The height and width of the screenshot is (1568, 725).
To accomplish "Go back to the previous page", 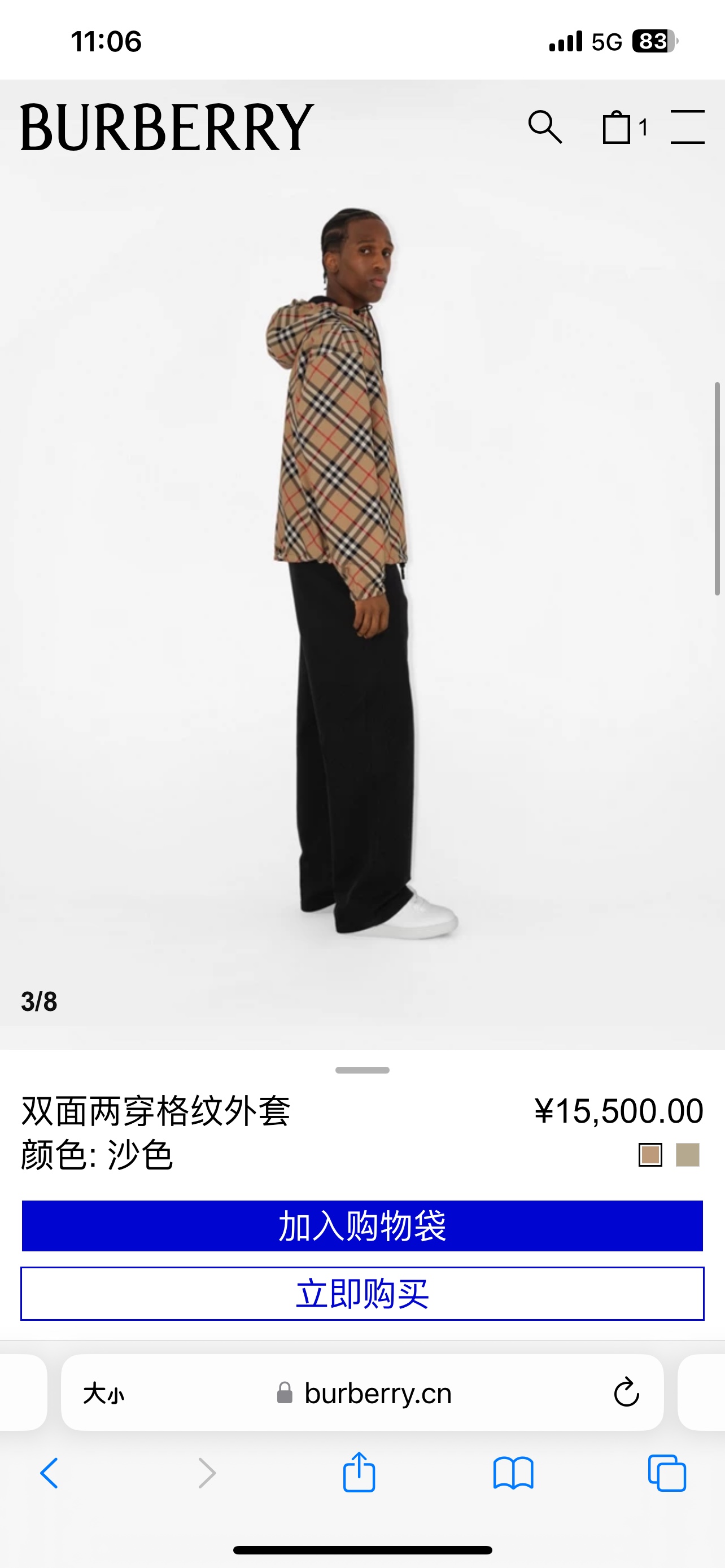I will [x=49, y=1473].
